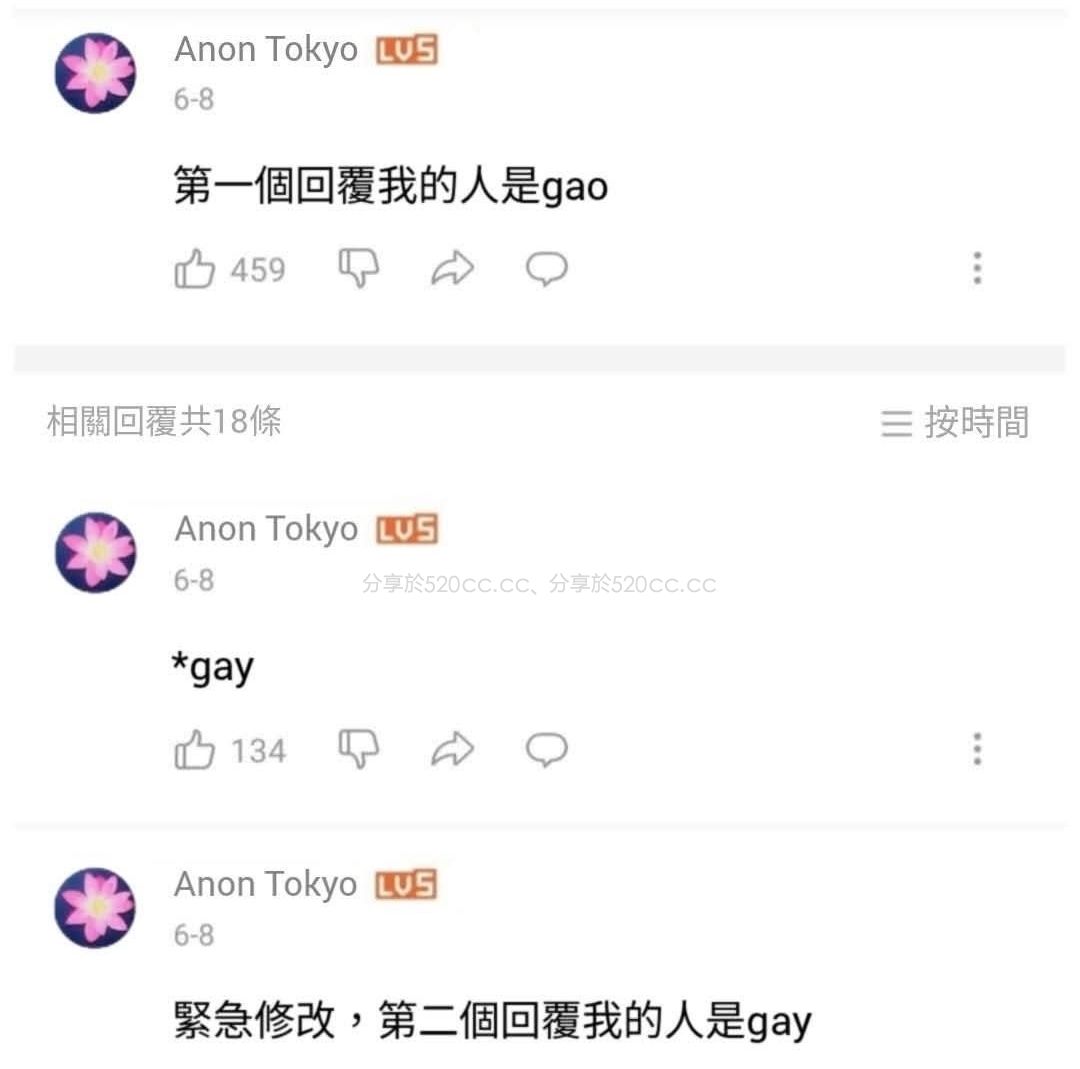Reply to the *gay comment
Image resolution: width=1080 pixels, height=1069 pixels.
[x=547, y=749]
